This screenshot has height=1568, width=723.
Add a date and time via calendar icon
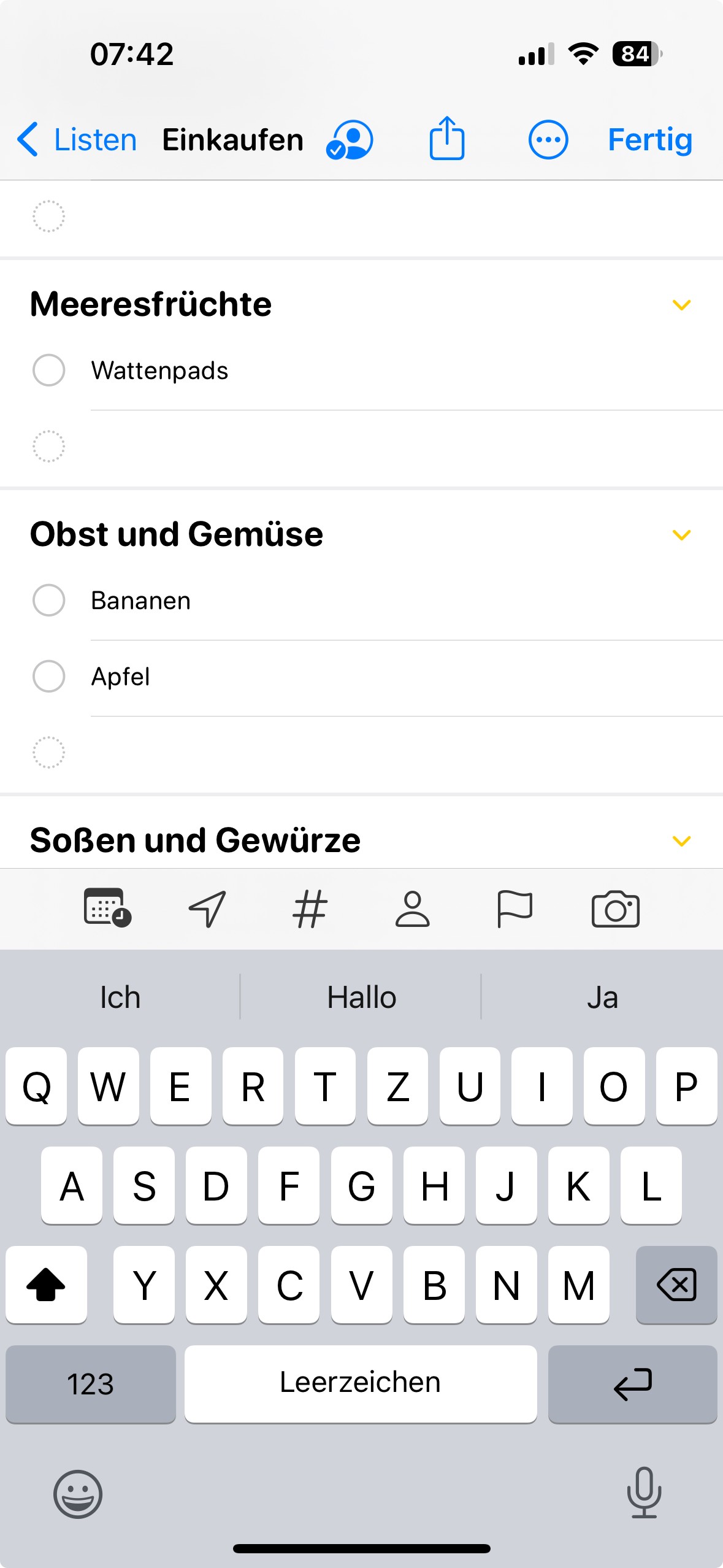tap(107, 908)
